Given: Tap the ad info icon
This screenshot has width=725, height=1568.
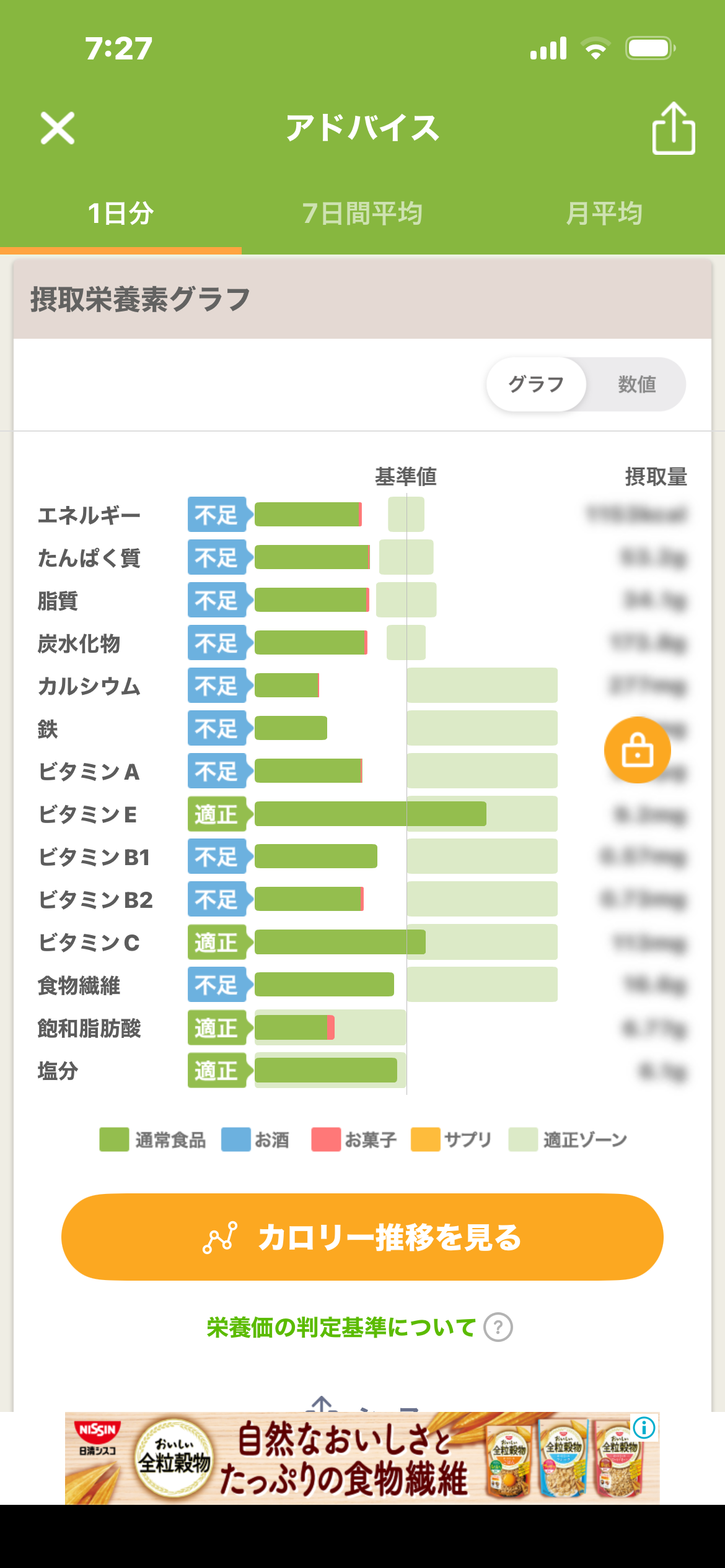Looking at the screenshot, I should [644, 1428].
